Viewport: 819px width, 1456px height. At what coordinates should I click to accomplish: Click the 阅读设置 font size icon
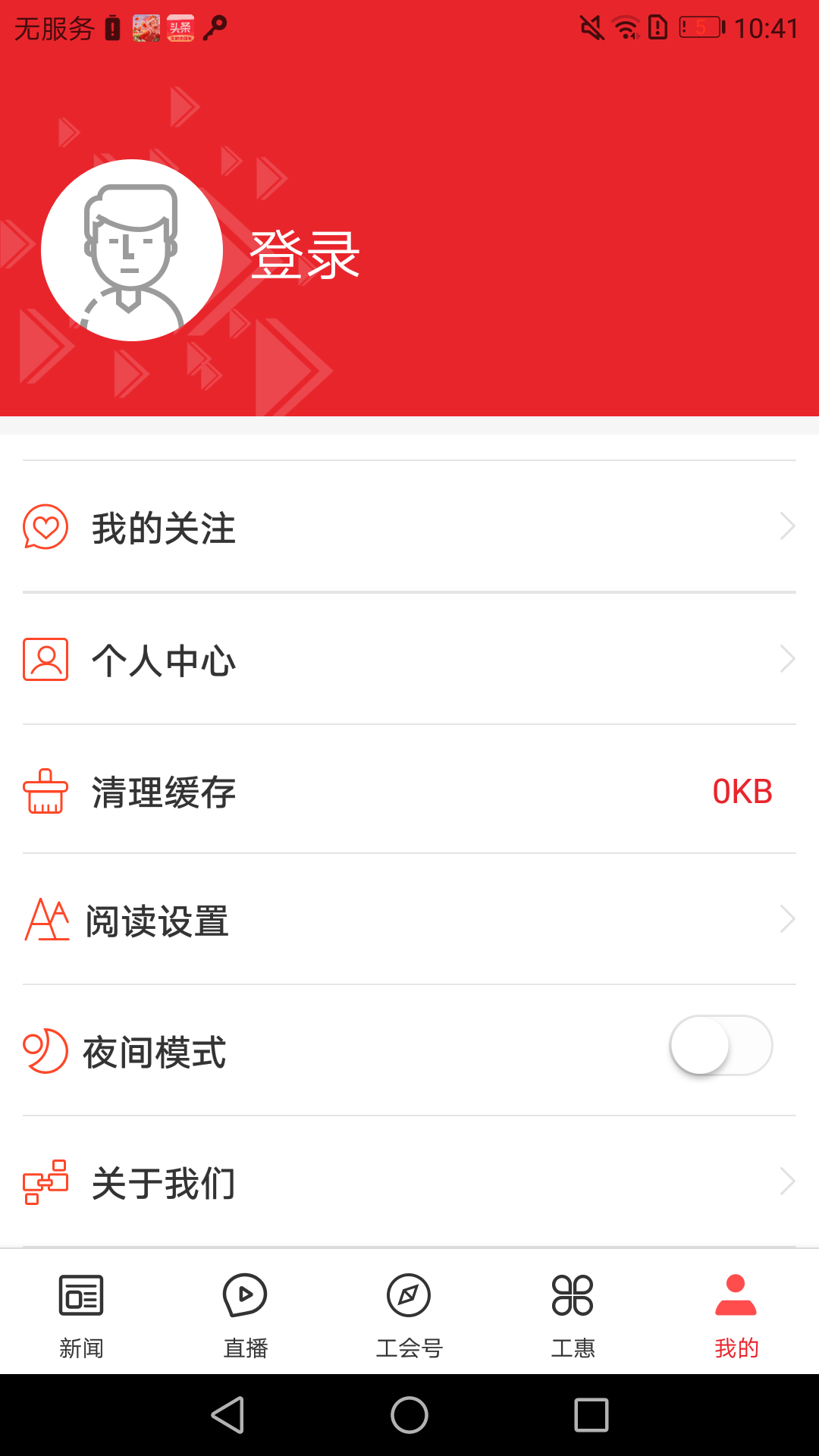(x=45, y=920)
